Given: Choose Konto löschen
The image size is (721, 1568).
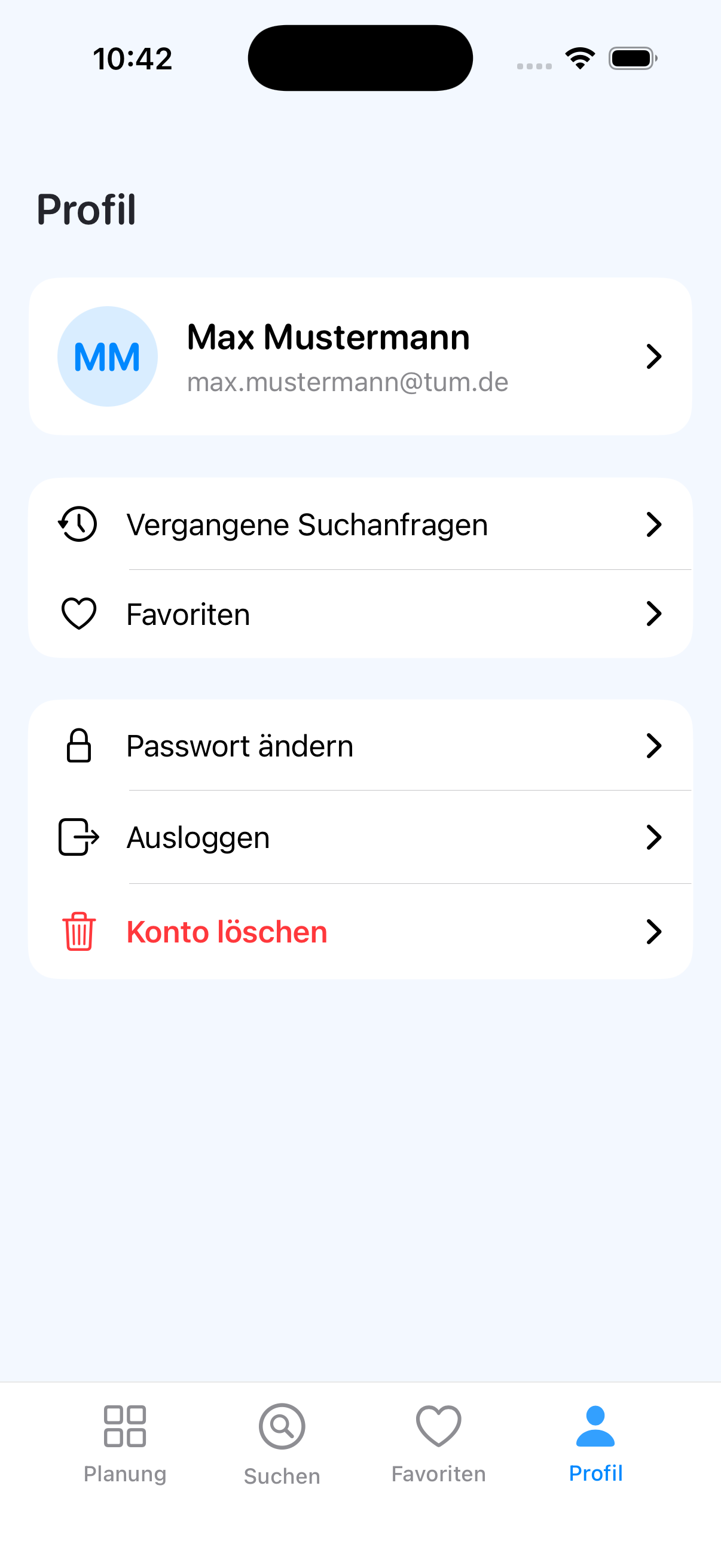Looking at the screenshot, I should click(x=359, y=931).
